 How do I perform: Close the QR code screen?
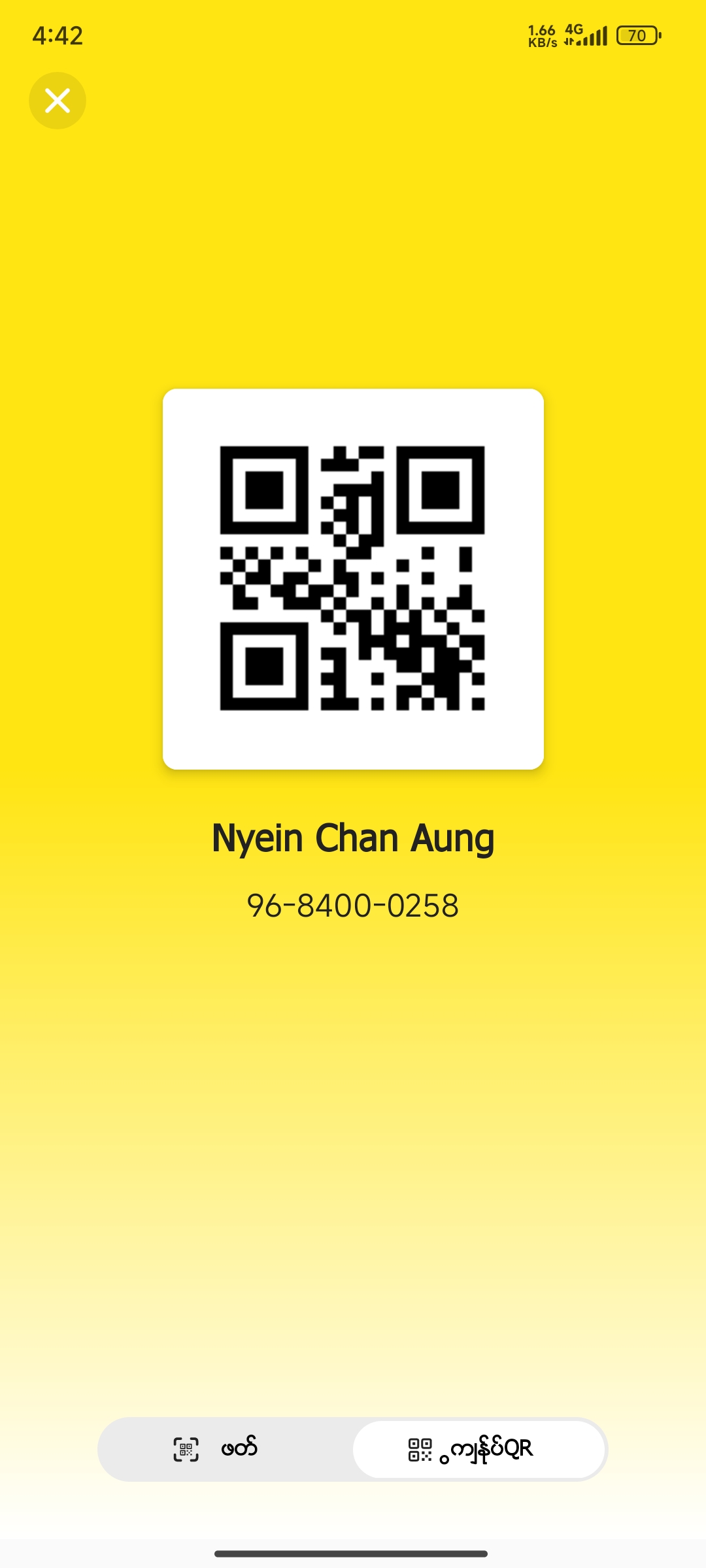point(58,101)
